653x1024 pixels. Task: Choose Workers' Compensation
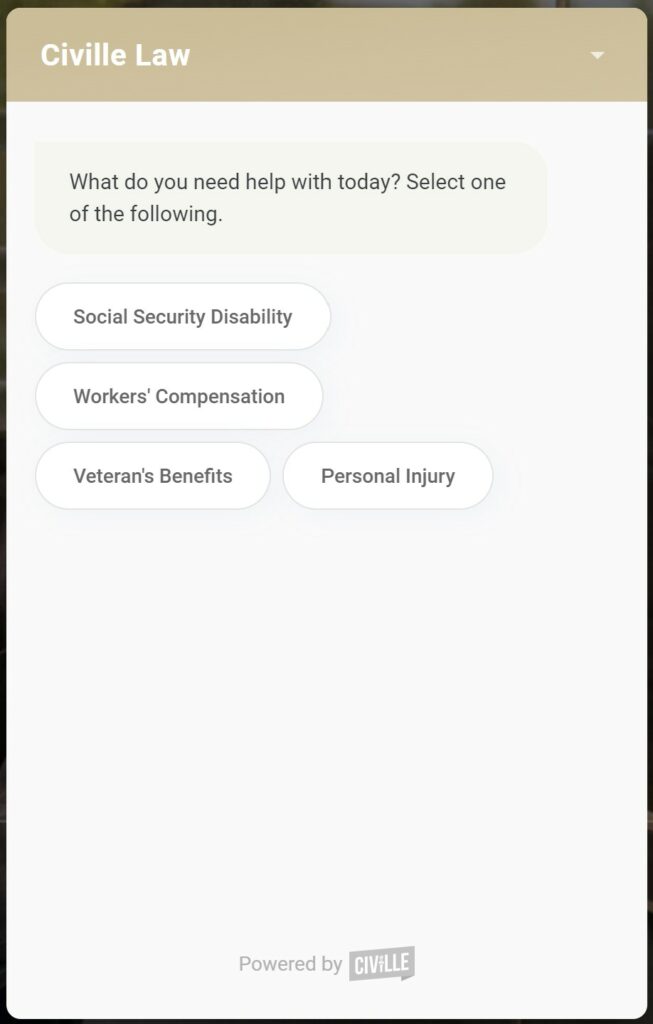[x=179, y=397]
